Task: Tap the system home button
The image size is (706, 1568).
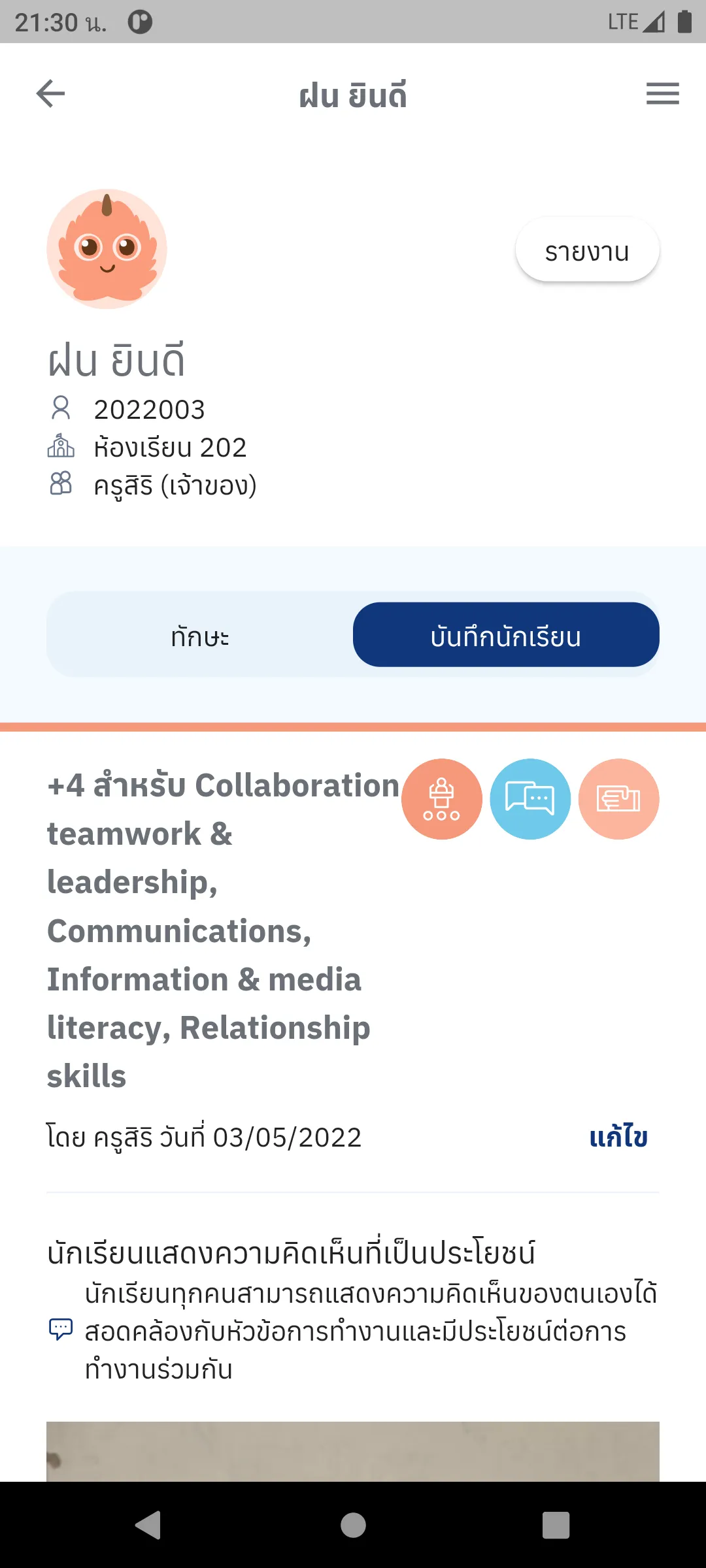Action: pos(353,1526)
